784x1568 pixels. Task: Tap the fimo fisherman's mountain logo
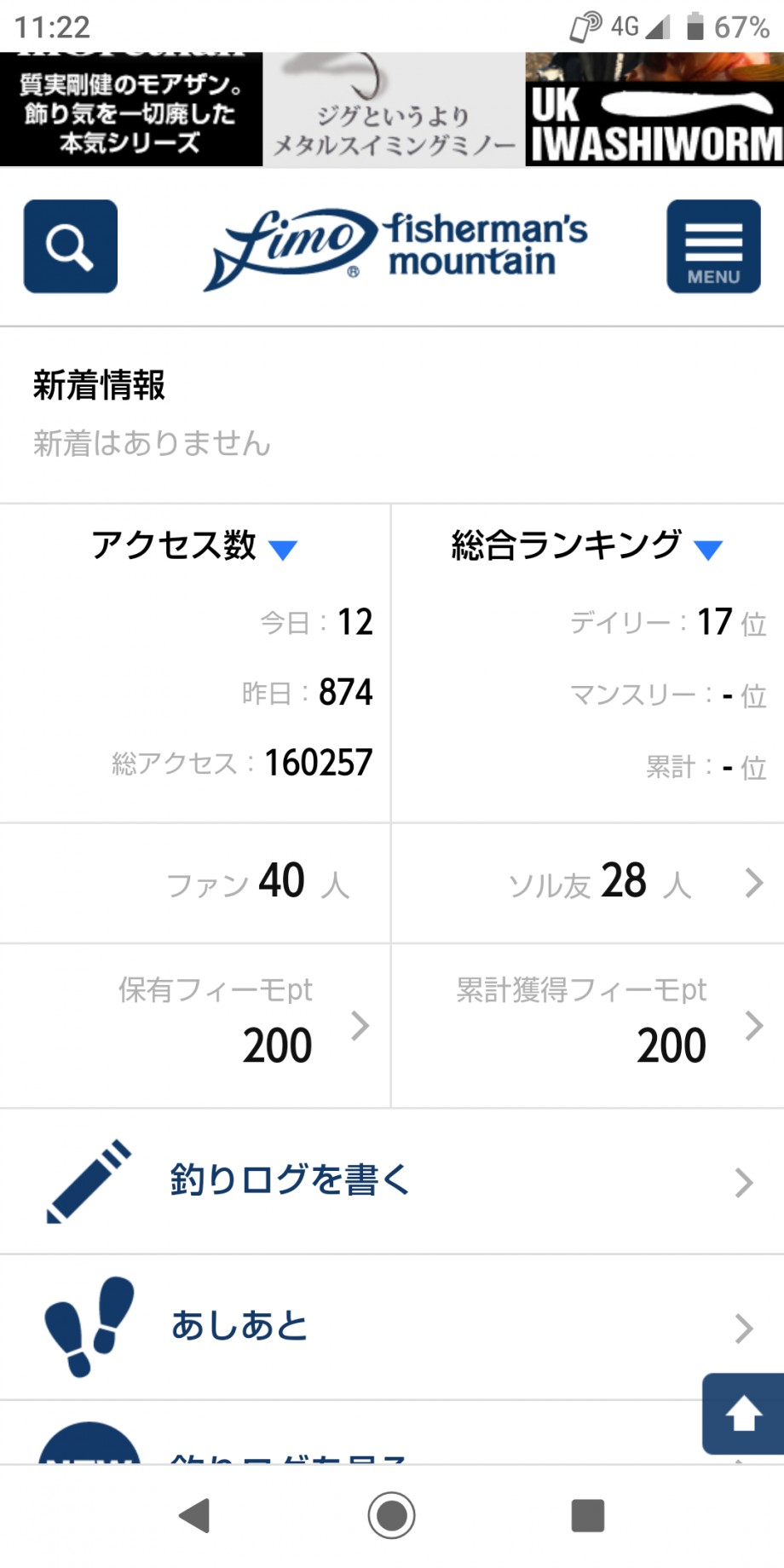pyautogui.click(x=395, y=247)
